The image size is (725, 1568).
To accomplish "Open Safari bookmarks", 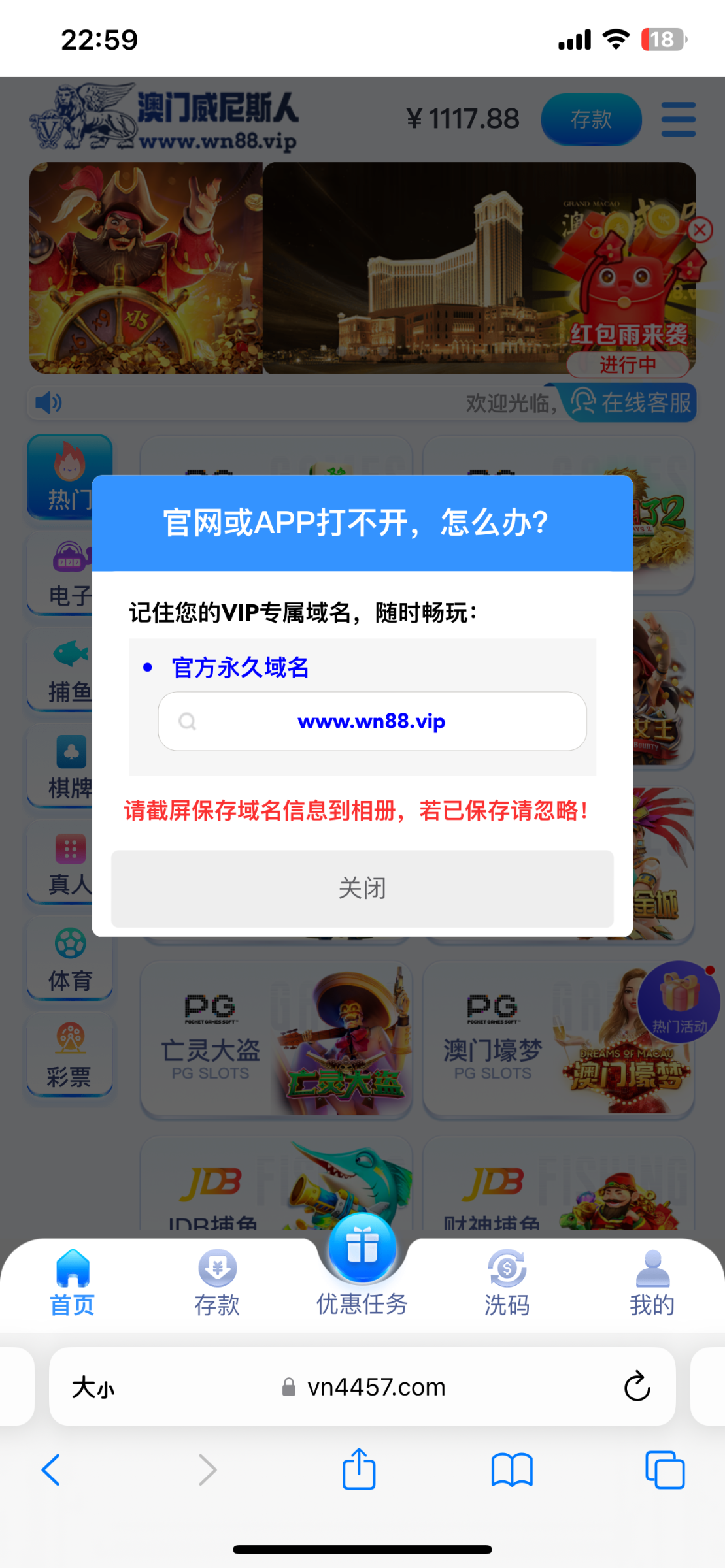I will (x=512, y=1470).
